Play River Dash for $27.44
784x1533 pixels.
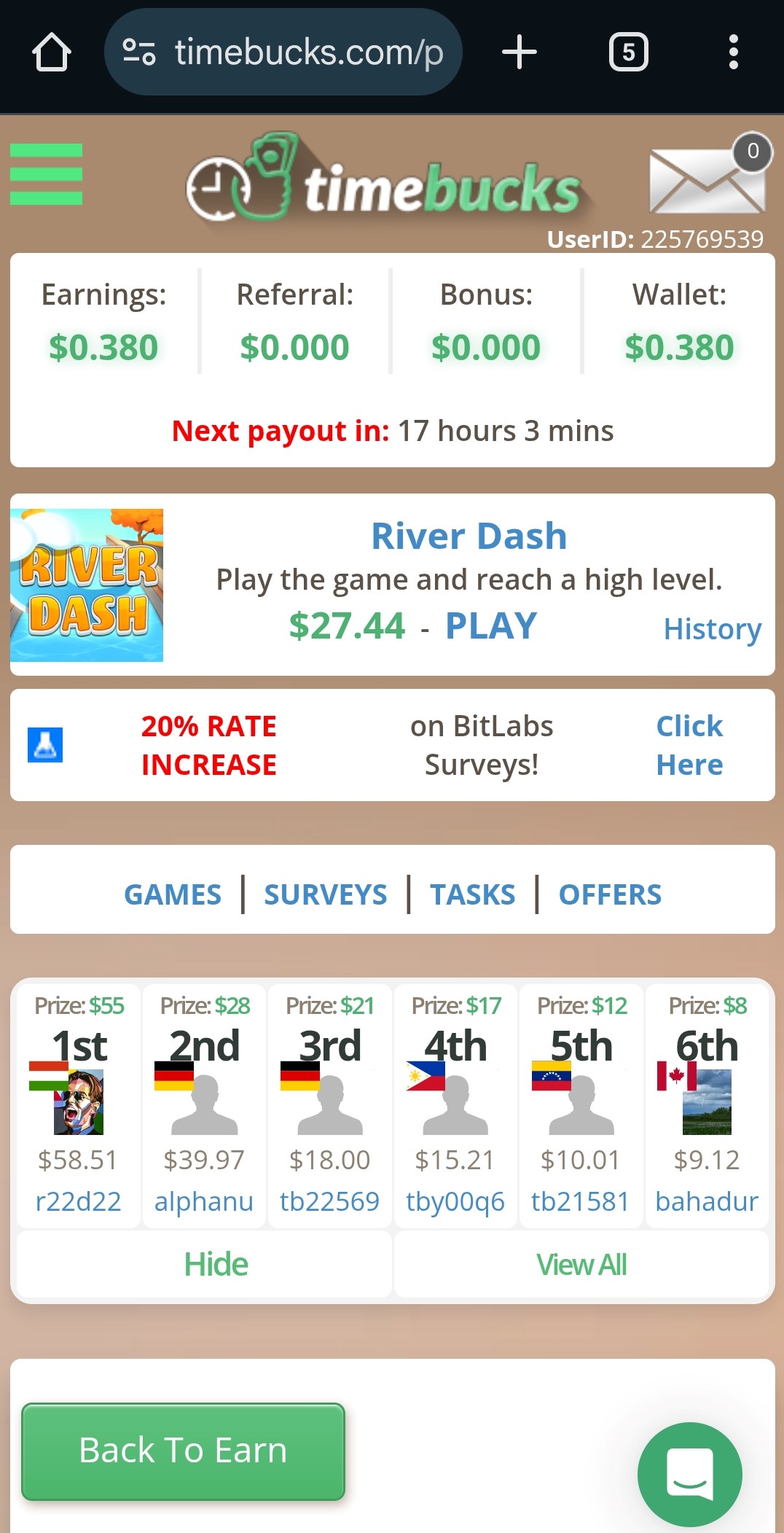coord(490,626)
